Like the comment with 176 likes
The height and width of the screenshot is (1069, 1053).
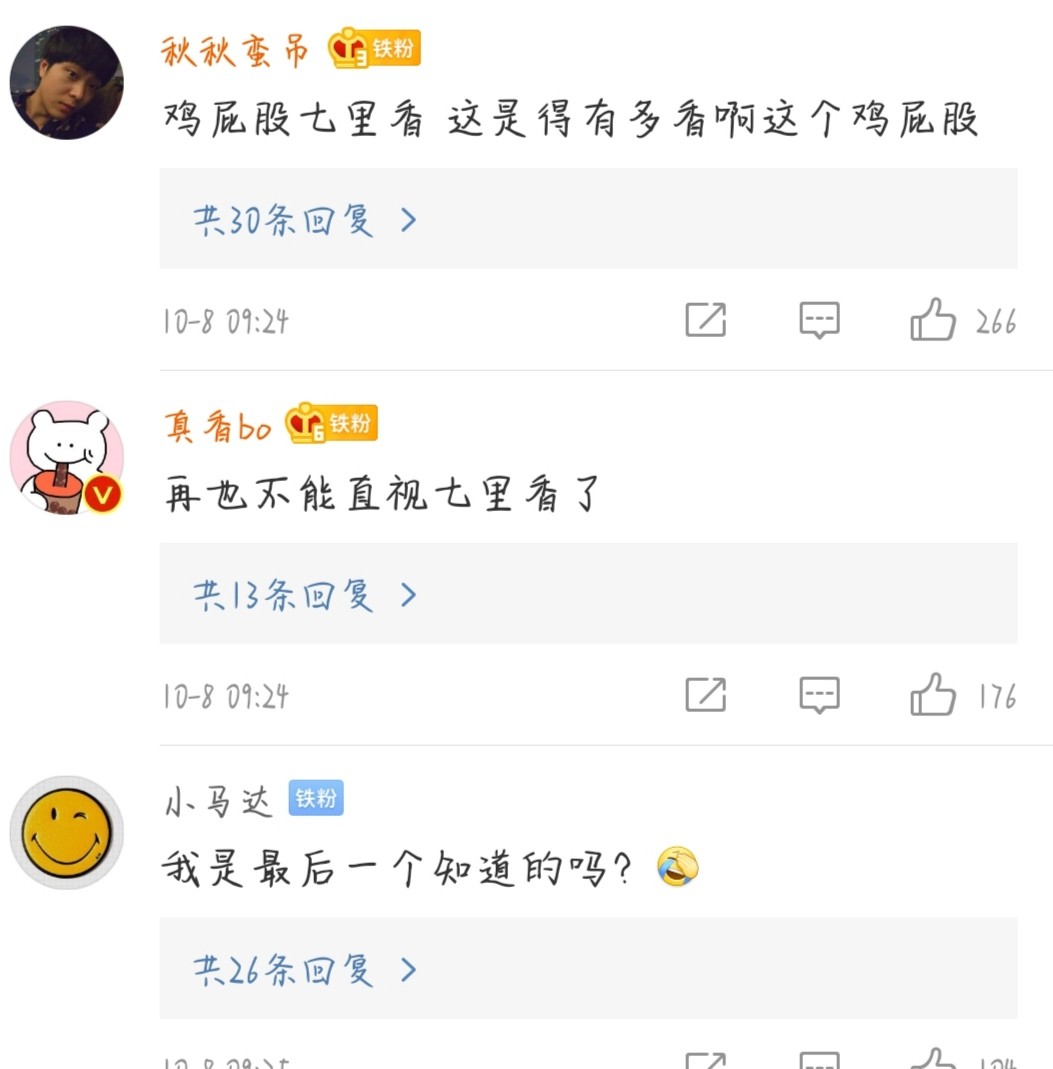coord(933,695)
